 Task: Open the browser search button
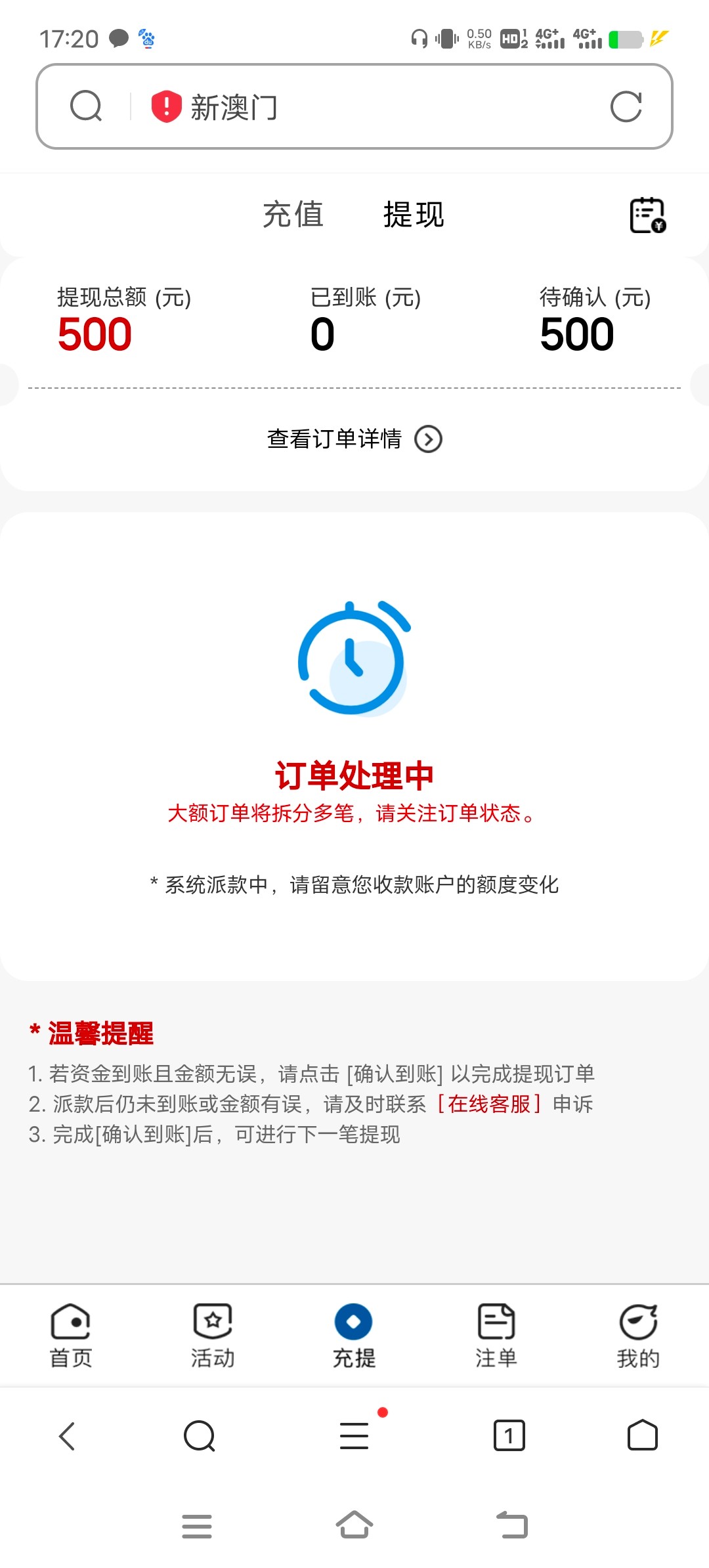point(200,1436)
